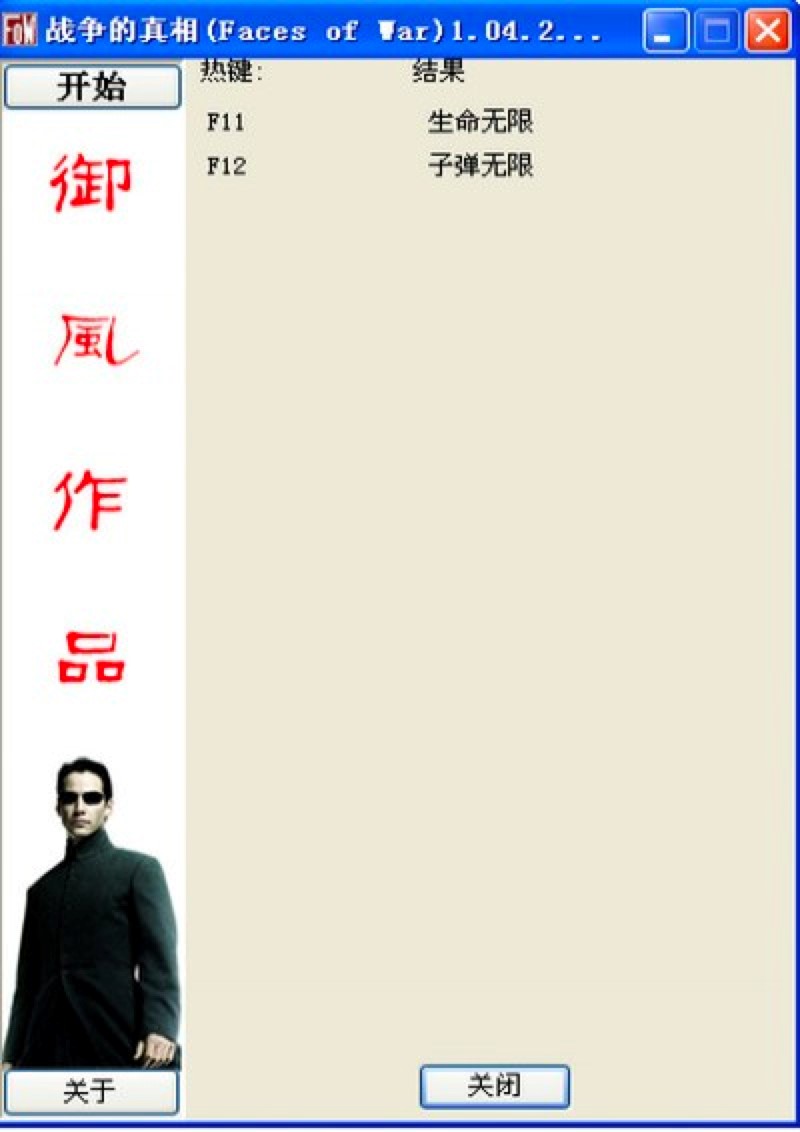The height and width of the screenshot is (1132, 800).
Task: Minimize the trainer window
Action: pos(664,32)
